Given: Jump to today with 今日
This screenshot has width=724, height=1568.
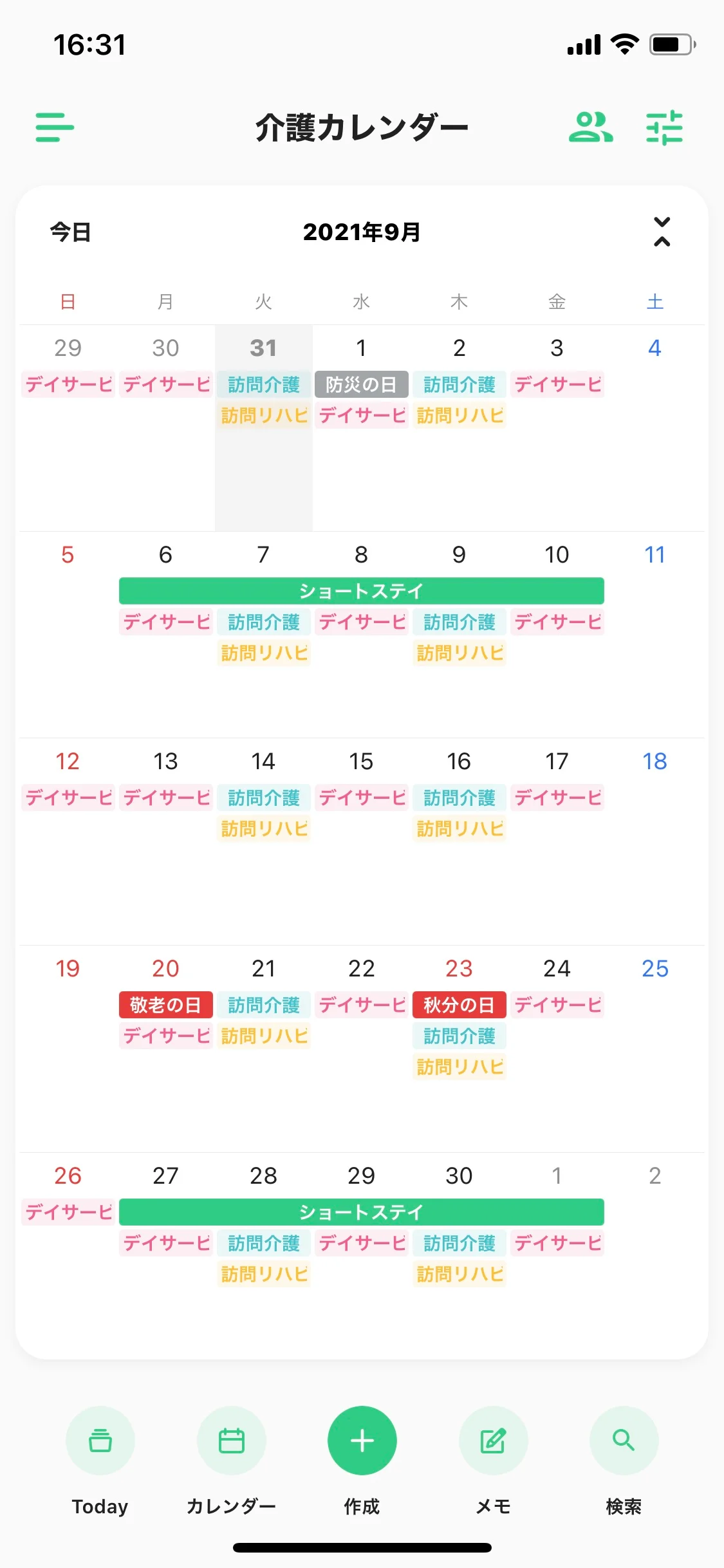Looking at the screenshot, I should [x=70, y=232].
